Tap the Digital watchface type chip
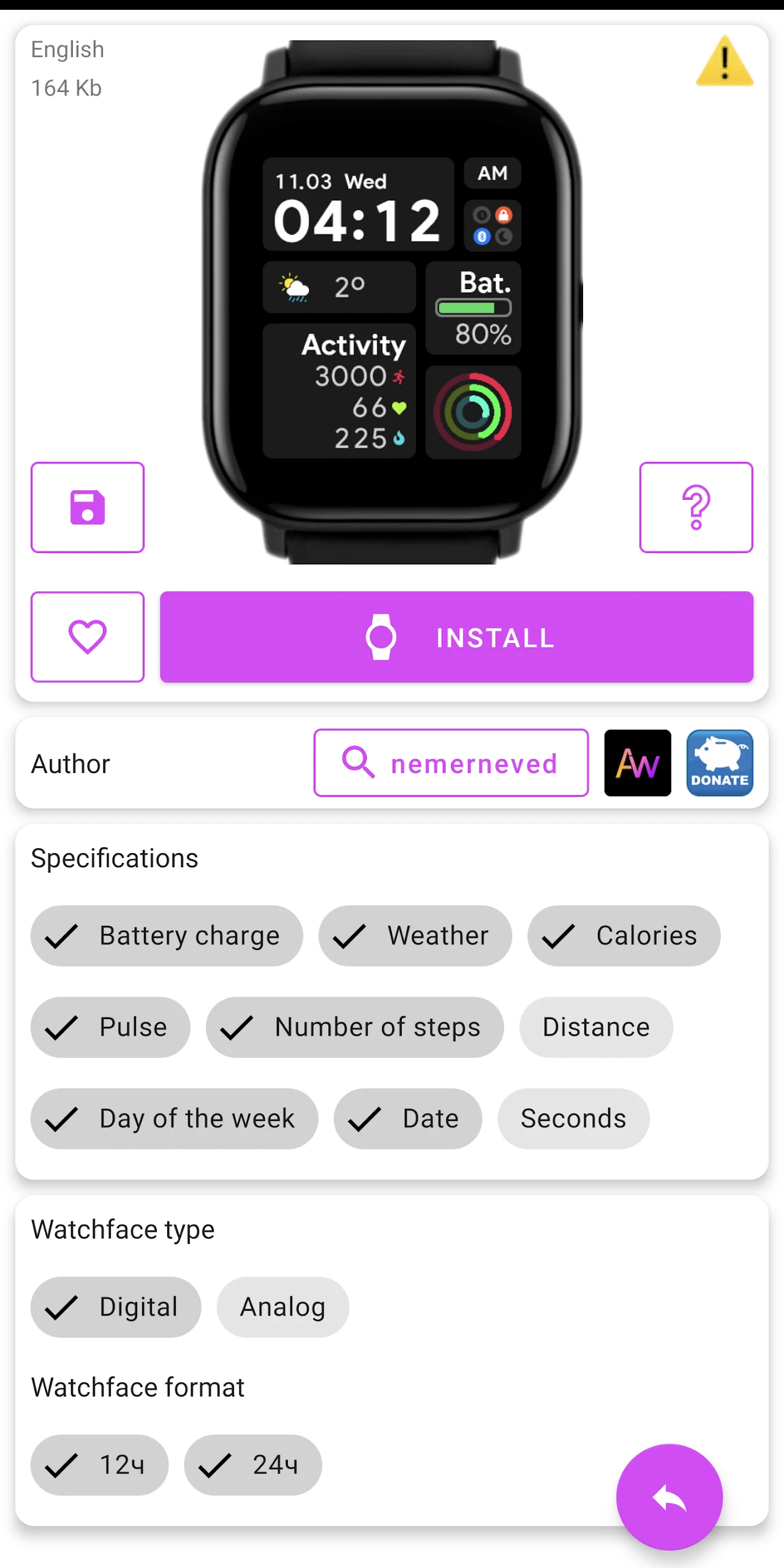Screen dimensions: 784x1568 click(116, 1306)
